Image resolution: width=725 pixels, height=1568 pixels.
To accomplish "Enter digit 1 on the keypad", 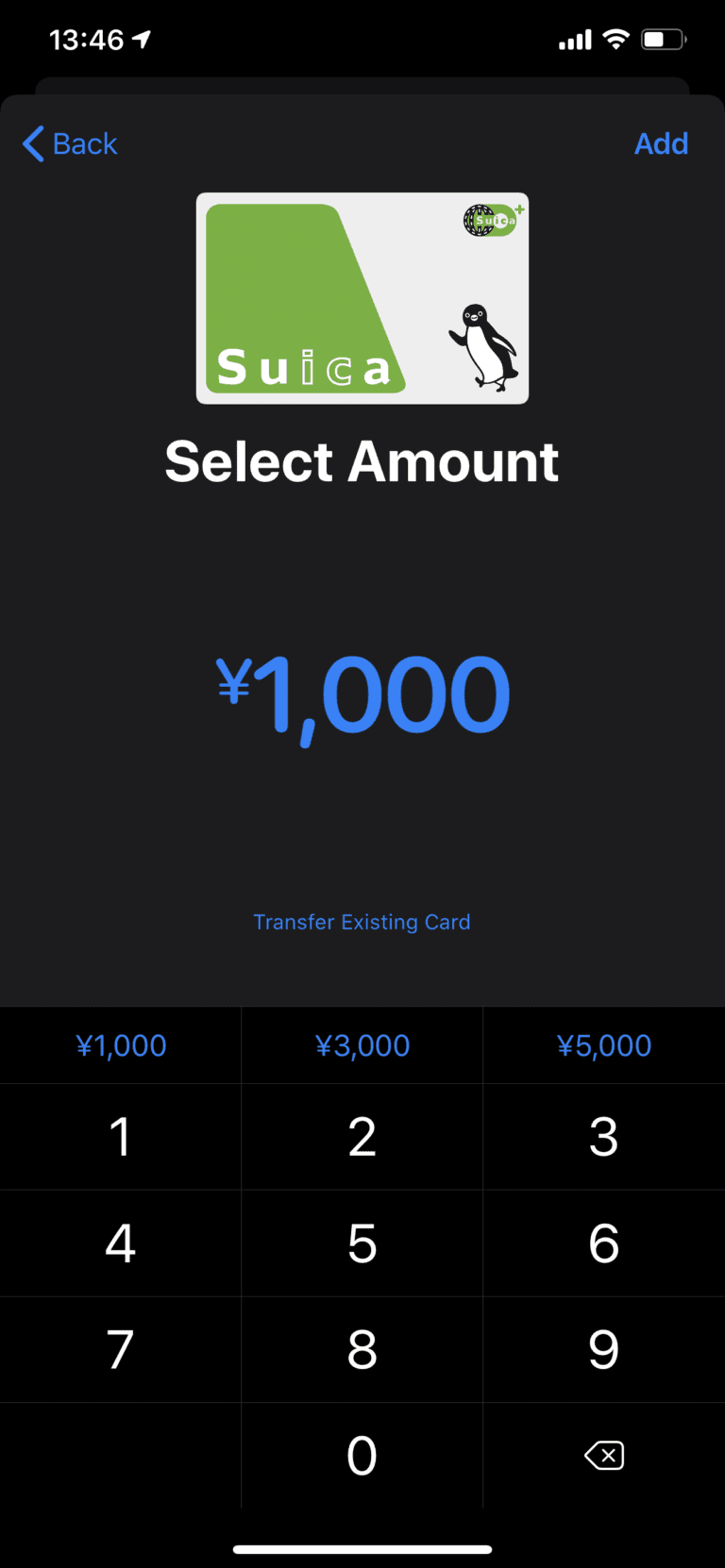I will click(x=121, y=1137).
